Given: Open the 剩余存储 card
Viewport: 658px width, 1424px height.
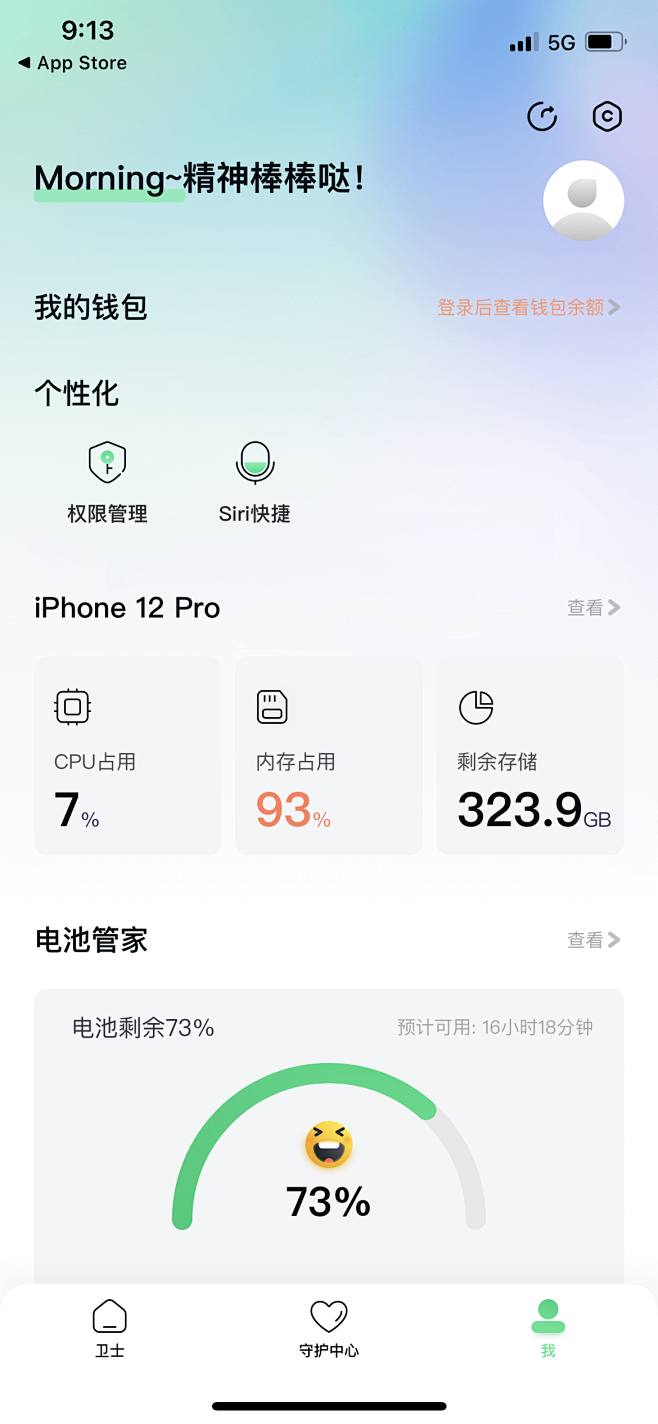Looking at the screenshot, I should coord(530,756).
